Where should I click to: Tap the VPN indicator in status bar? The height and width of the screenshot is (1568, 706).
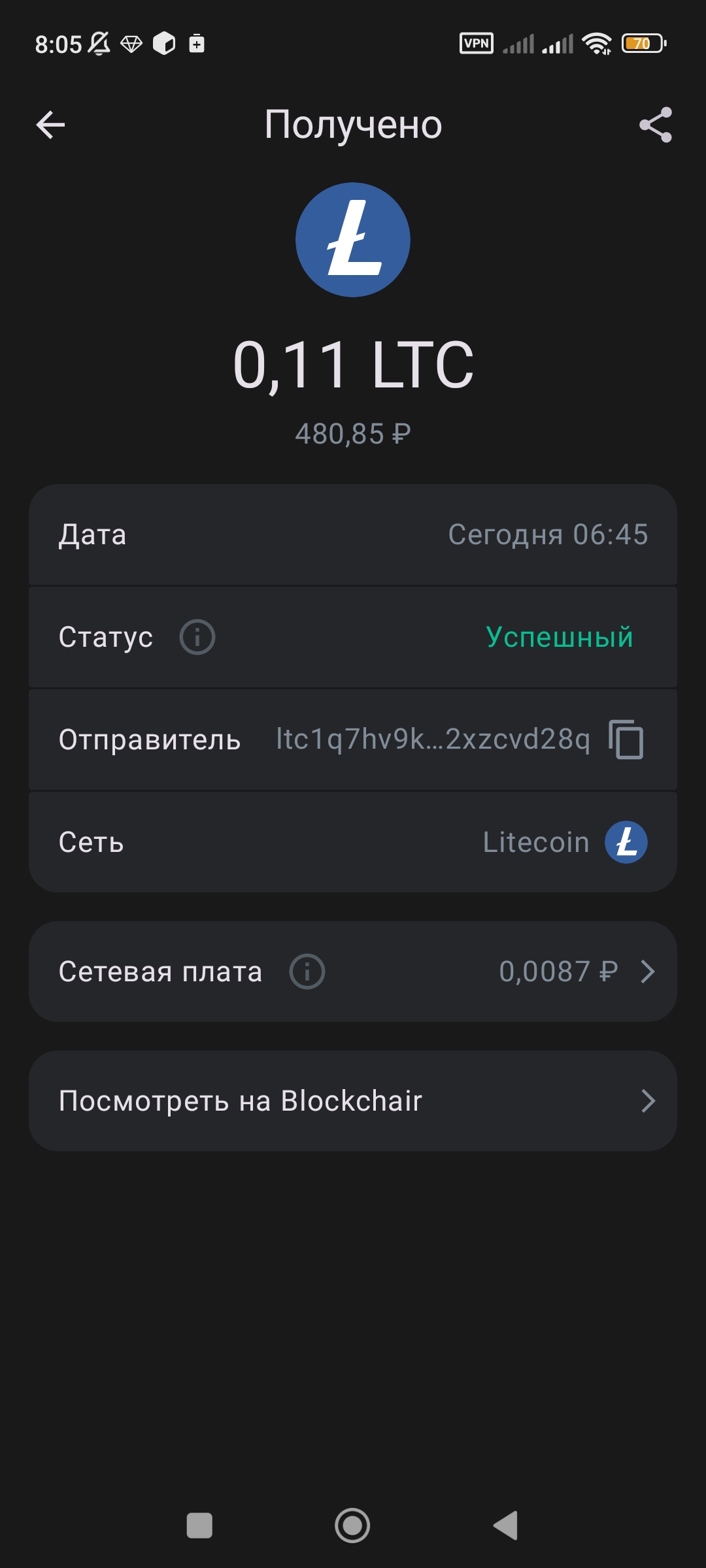click(x=477, y=44)
